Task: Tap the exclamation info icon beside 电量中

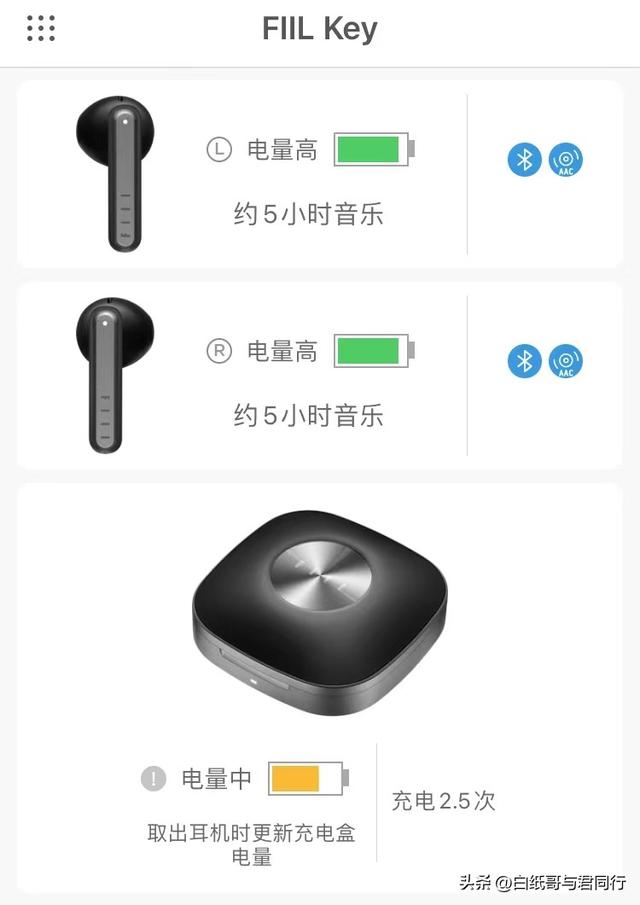Action: (x=153, y=779)
